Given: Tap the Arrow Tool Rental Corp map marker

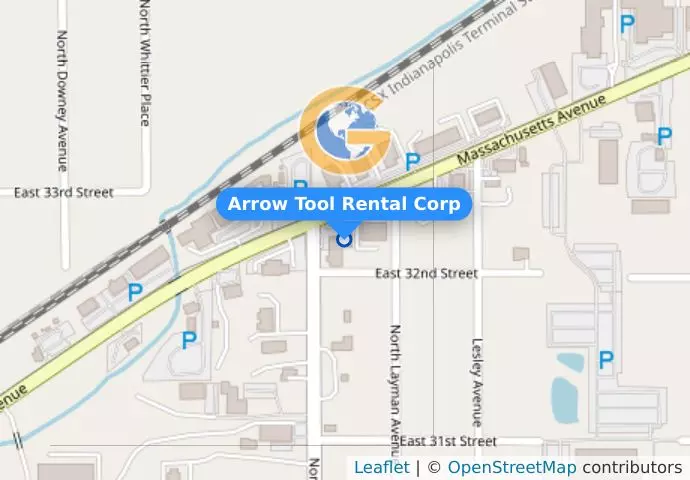Looking at the screenshot, I should coord(344,238).
